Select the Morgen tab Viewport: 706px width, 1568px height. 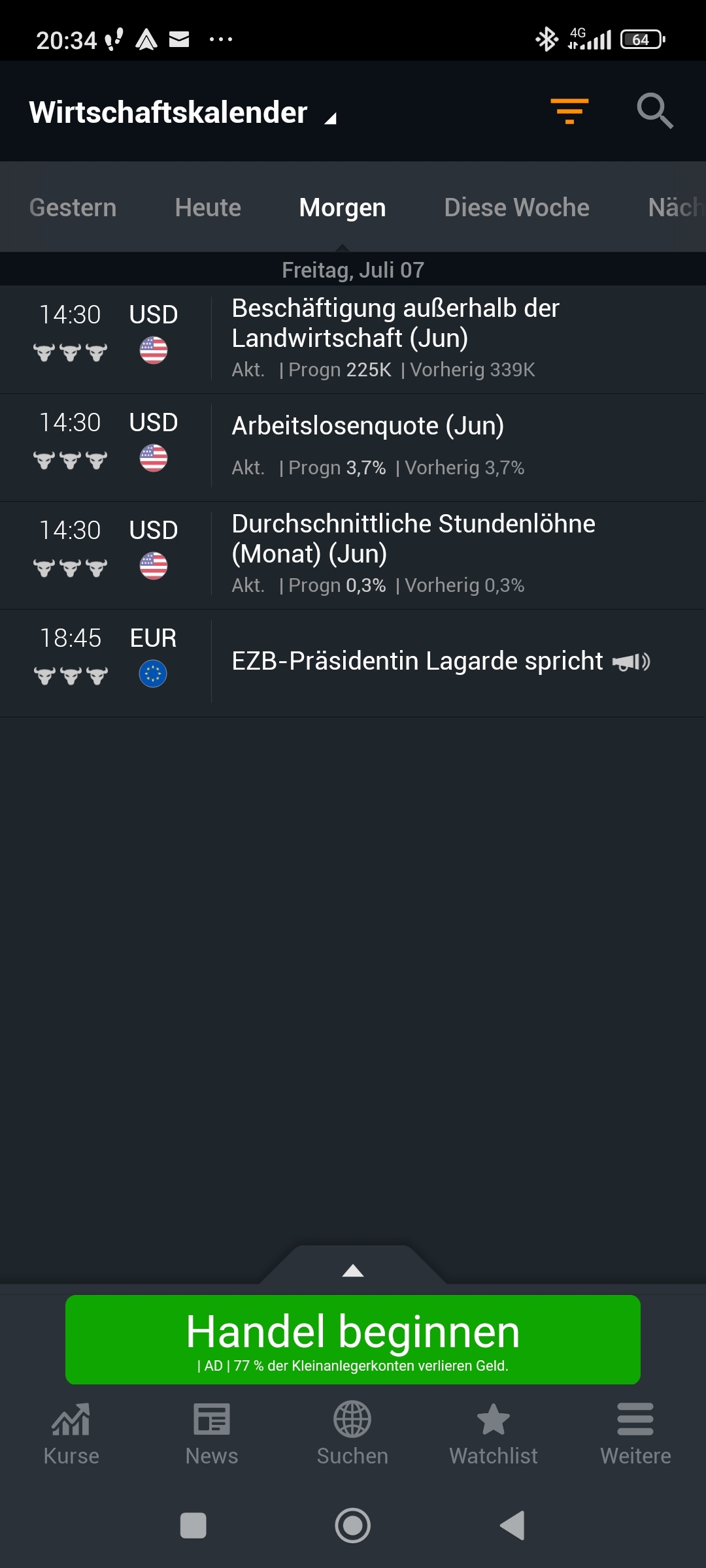point(342,208)
